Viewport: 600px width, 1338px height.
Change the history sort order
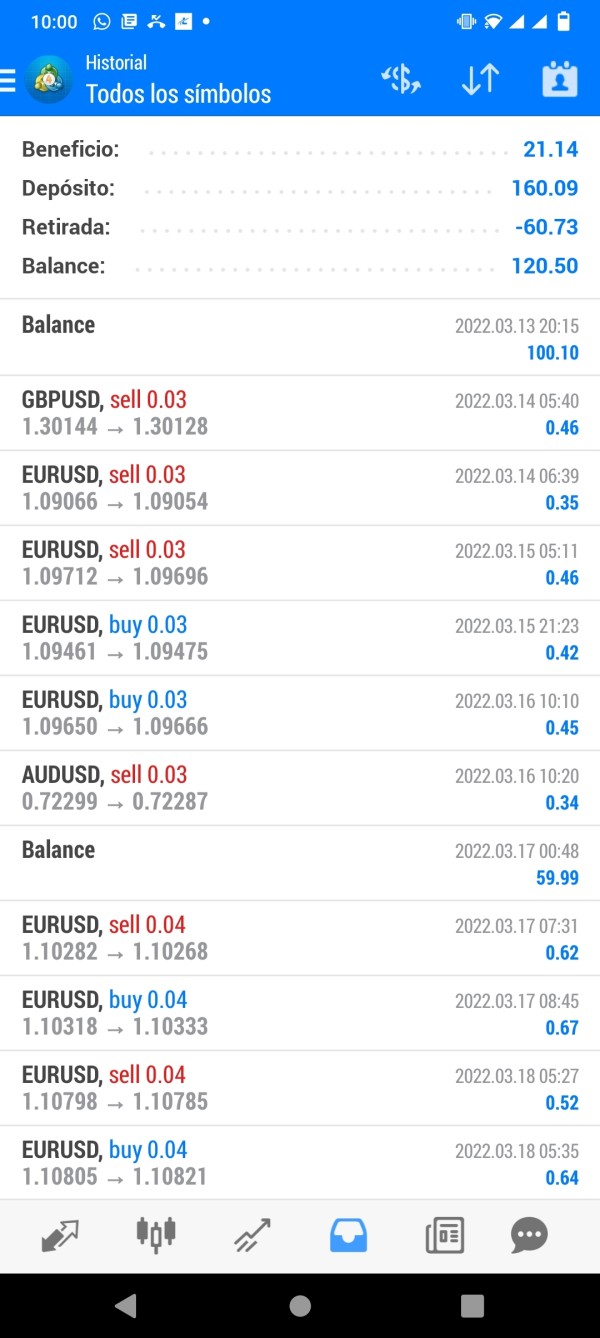(x=480, y=80)
